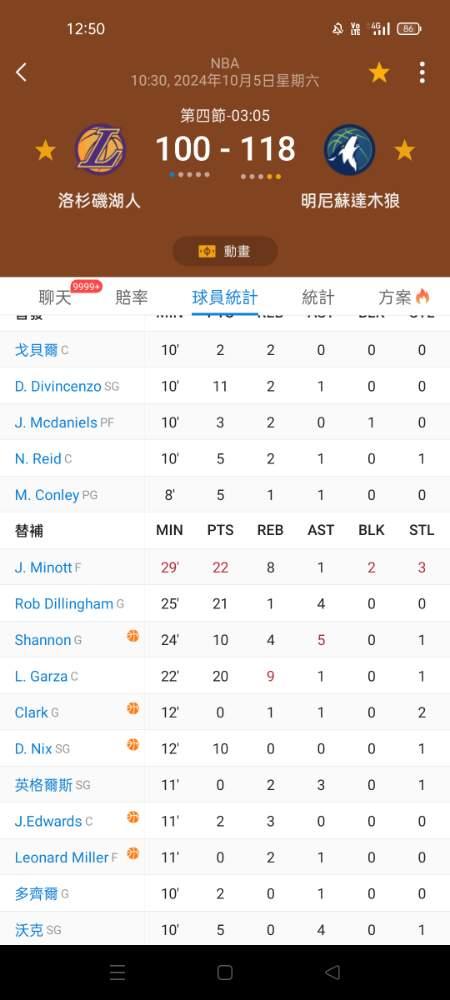Image resolution: width=450 pixels, height=1000 pixels.
Task: Switch to the 聊天 tab
Action: [53, 297]
